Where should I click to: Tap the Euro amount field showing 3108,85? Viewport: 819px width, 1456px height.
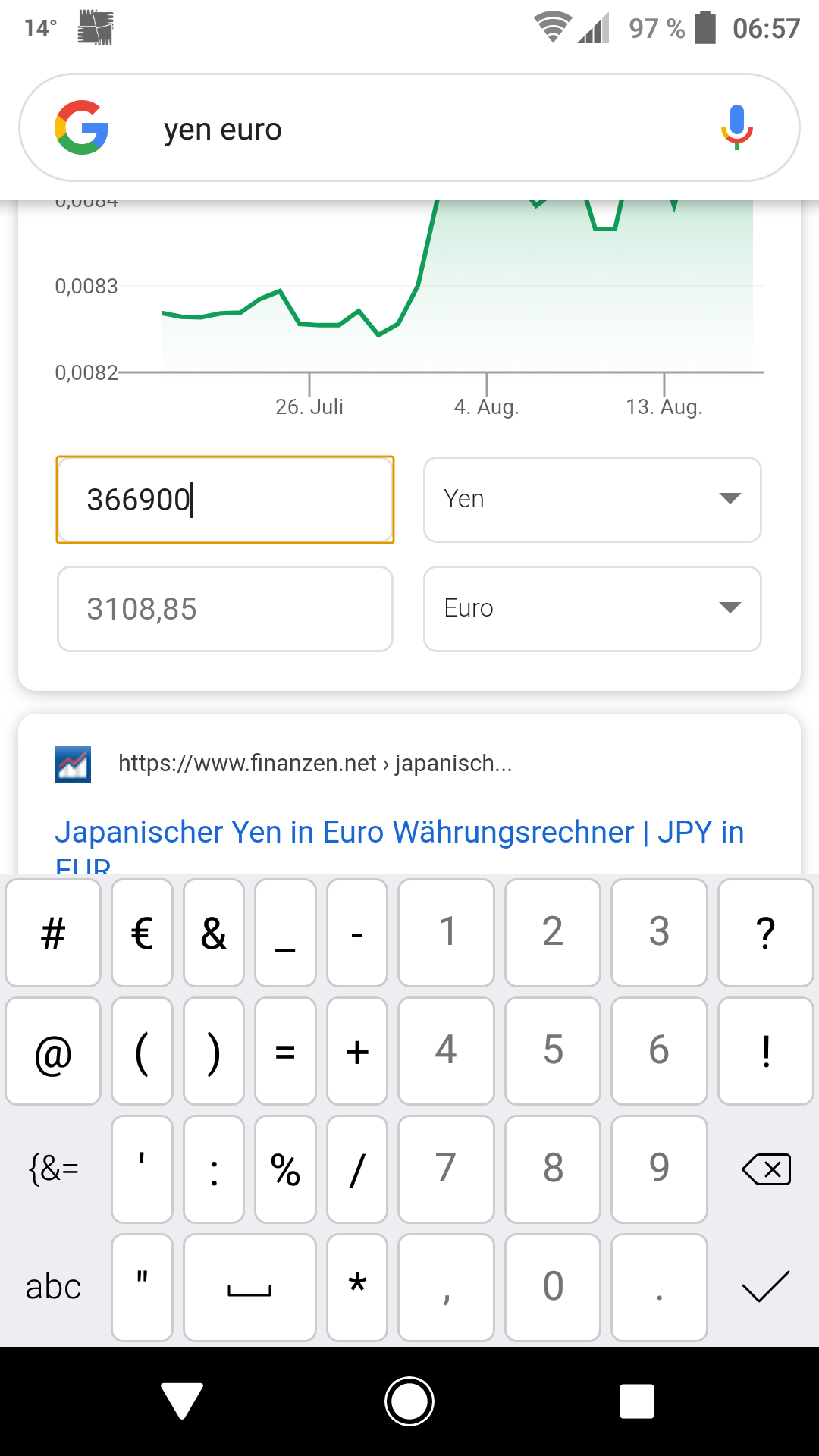click(x=225, y=609)
